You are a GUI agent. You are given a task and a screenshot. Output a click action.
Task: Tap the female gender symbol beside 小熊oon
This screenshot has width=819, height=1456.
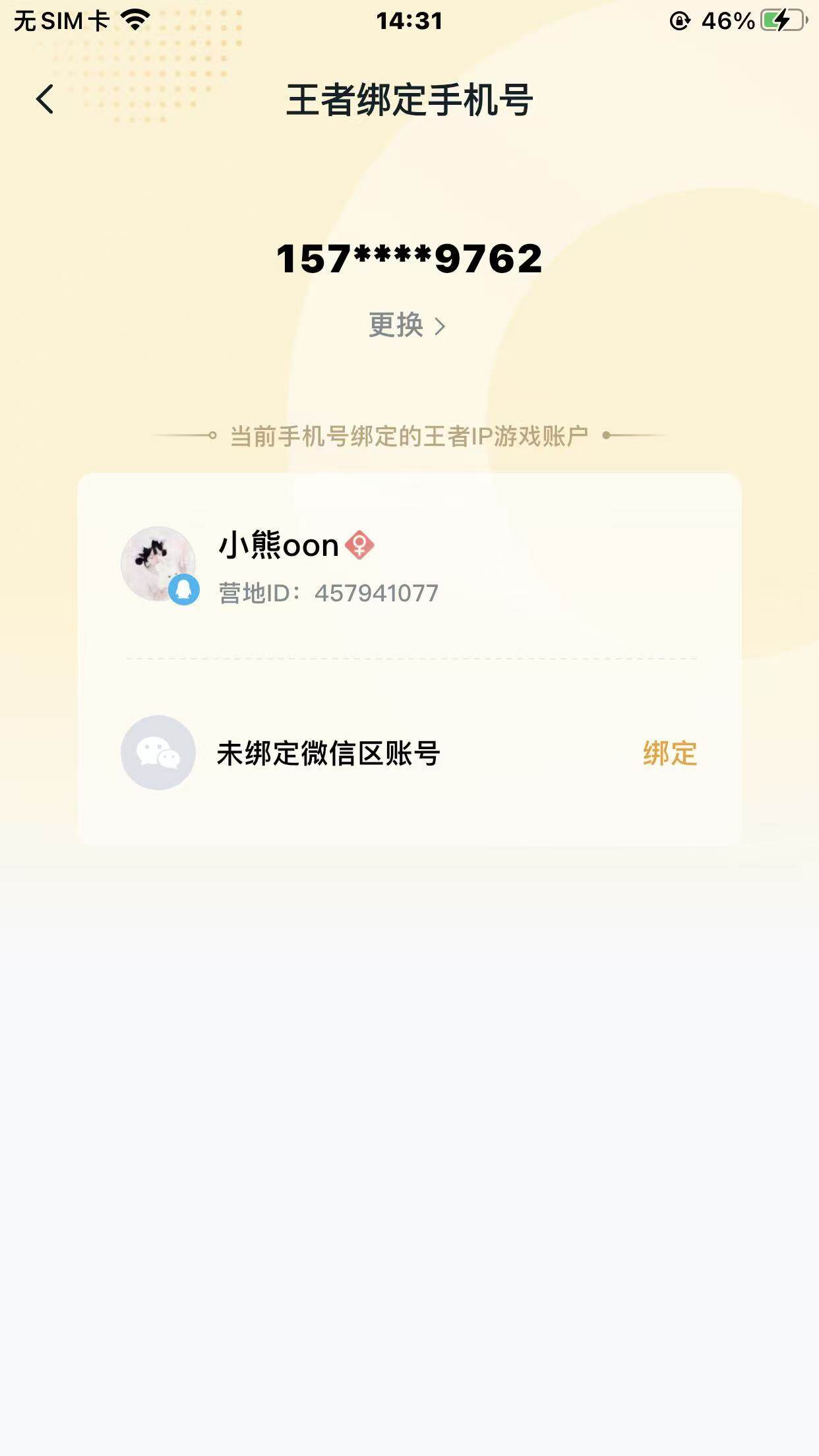tap(360, 545)
